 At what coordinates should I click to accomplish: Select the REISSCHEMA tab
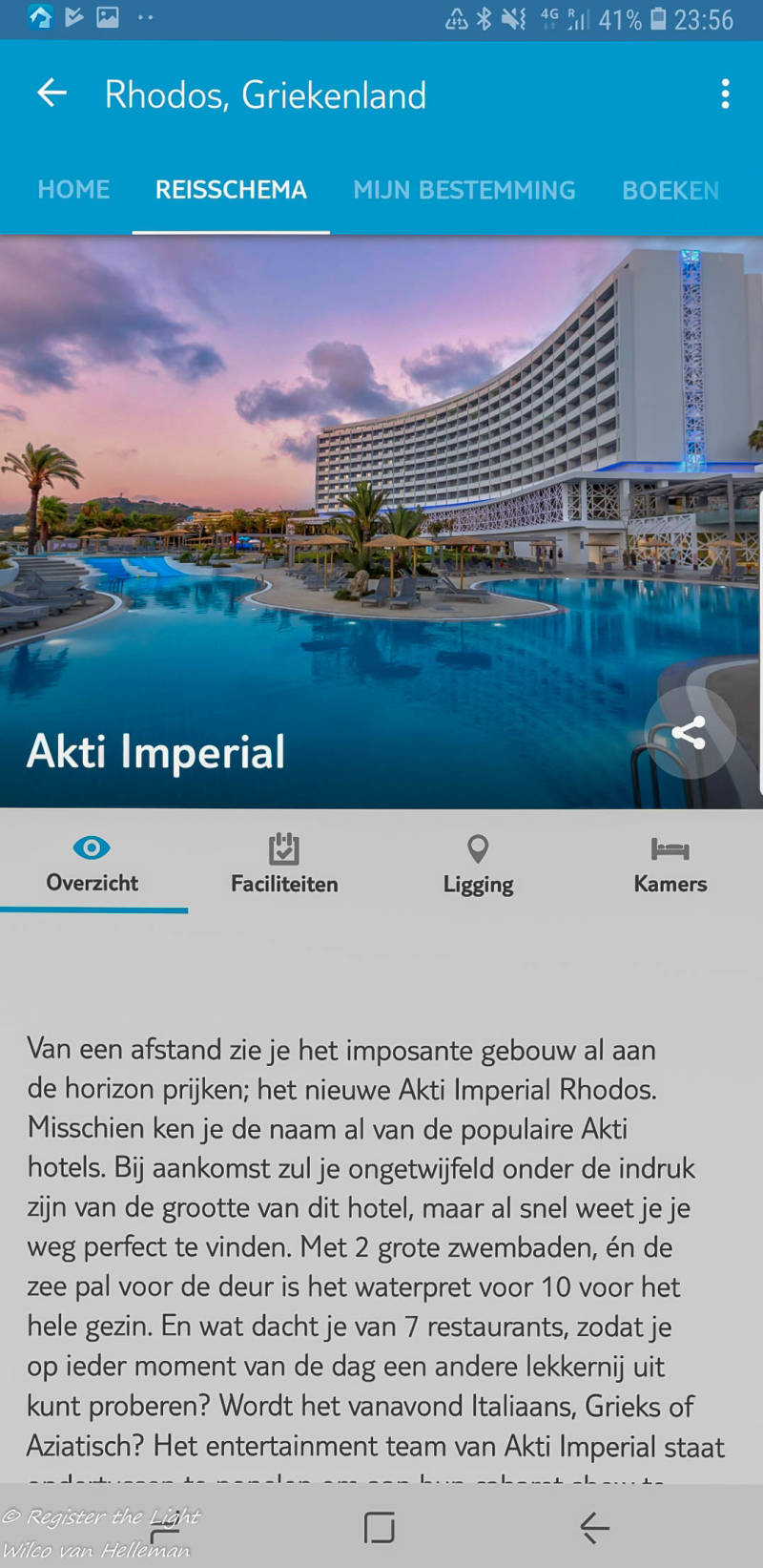tap(231, 190)
